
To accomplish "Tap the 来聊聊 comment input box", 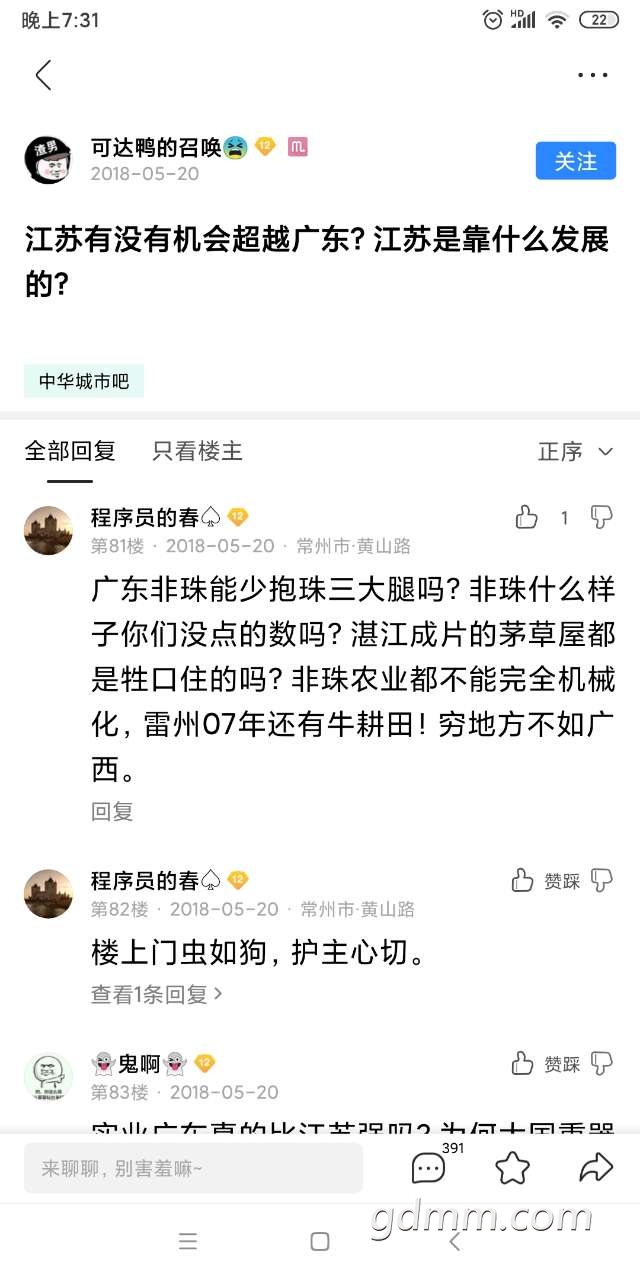I will point(193,1167).
